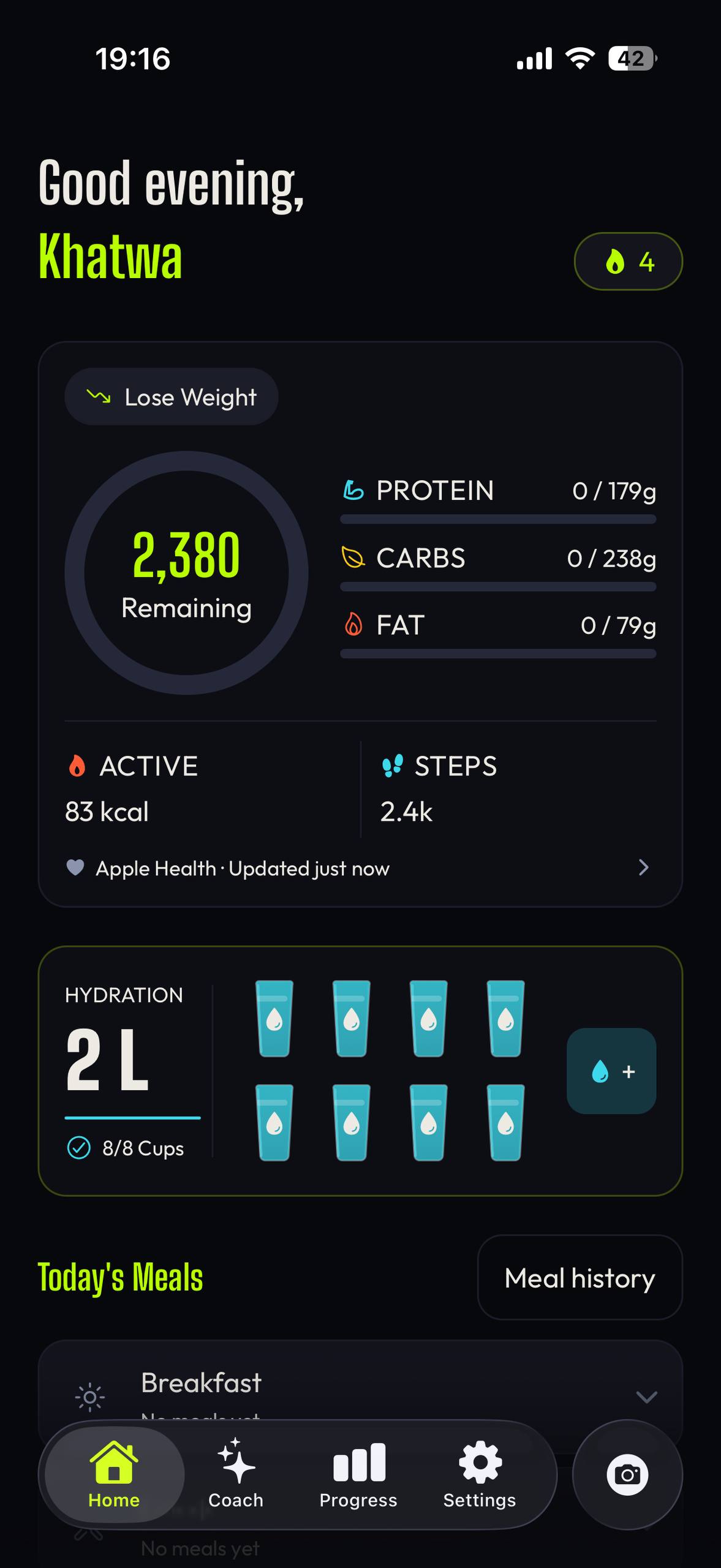This screenshot has height=1568, width=721.
Task: Tap the Lose Weight goal chip
Action: coord(172,397)
